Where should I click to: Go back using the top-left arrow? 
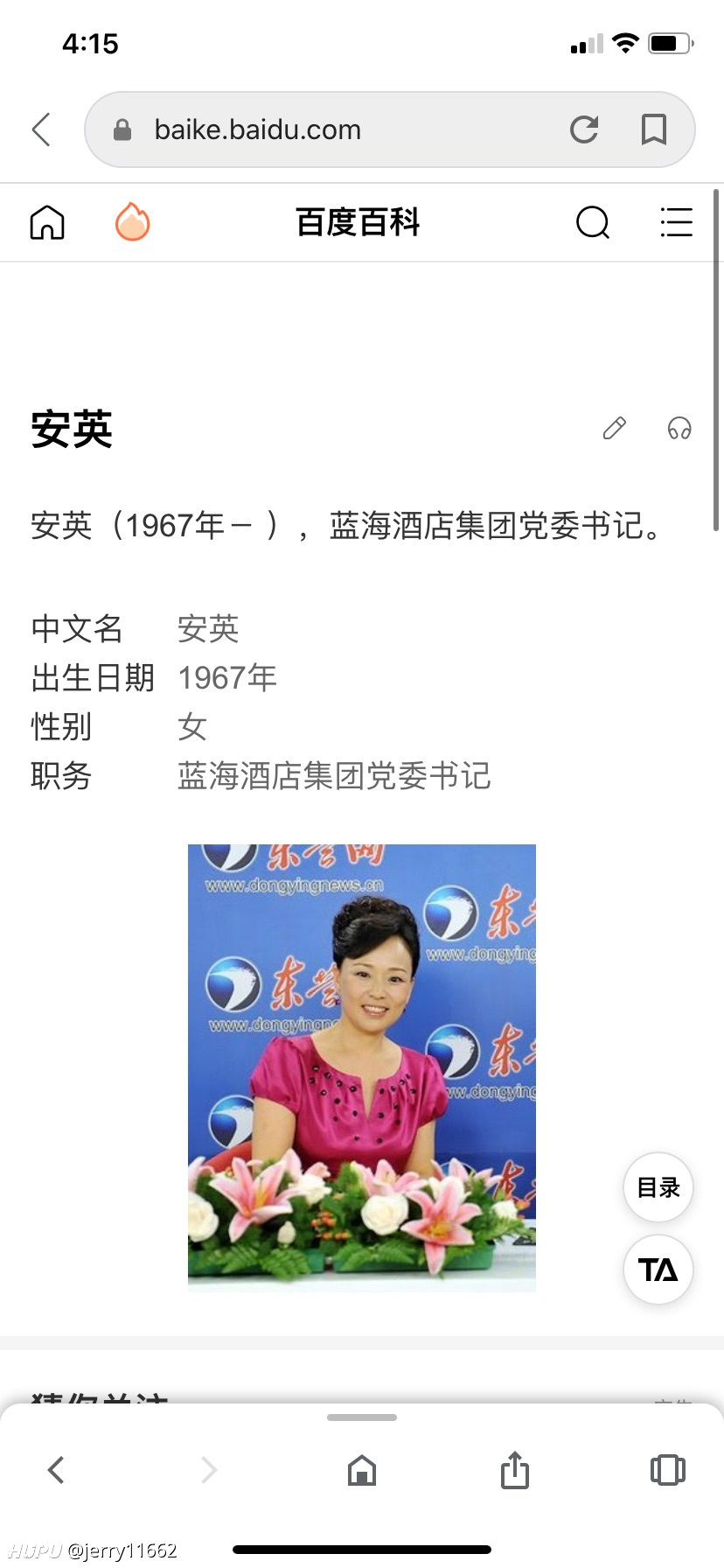pos(41,129)
